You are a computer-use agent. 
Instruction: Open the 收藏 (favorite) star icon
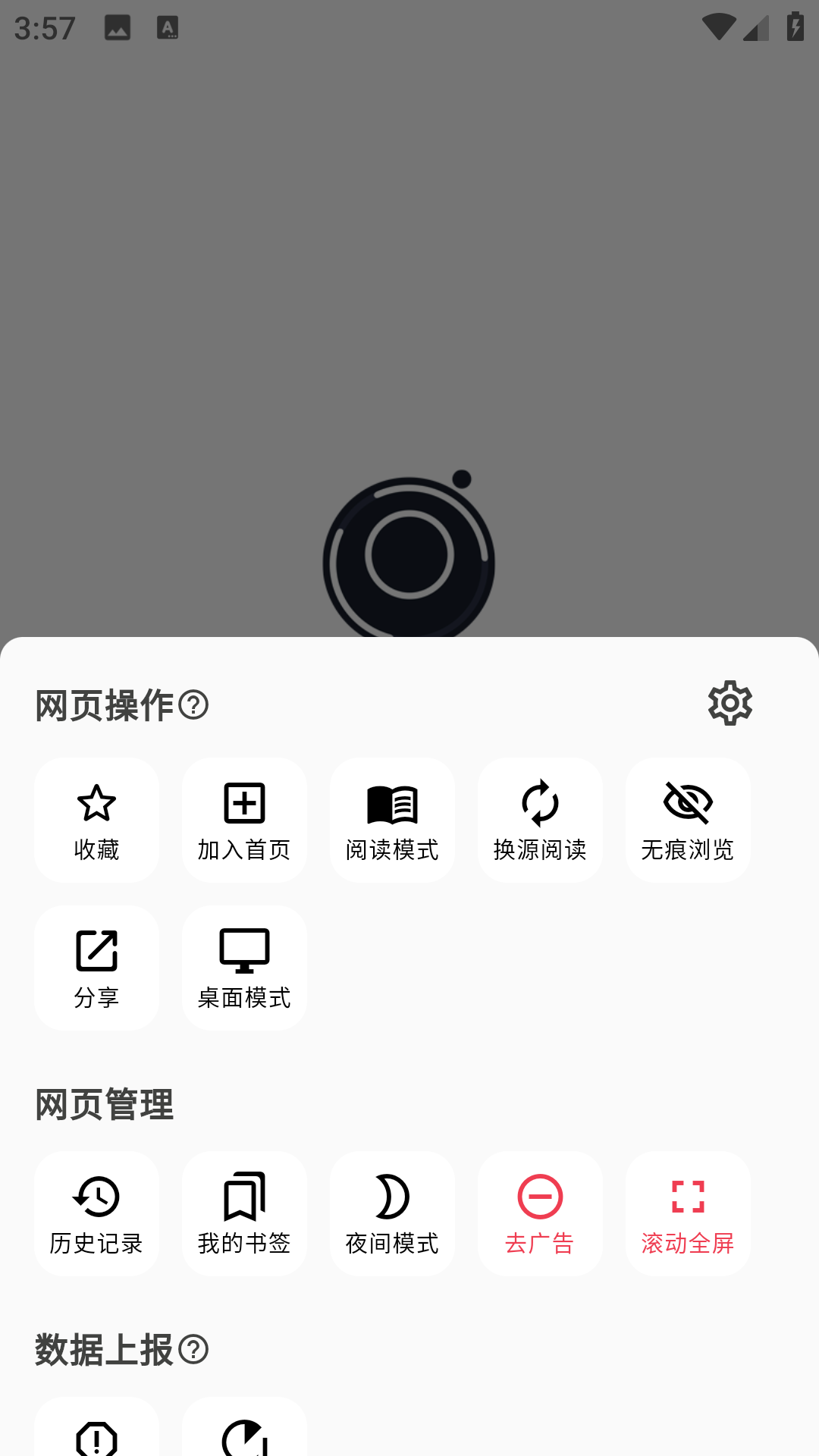(x=96, y=819)
